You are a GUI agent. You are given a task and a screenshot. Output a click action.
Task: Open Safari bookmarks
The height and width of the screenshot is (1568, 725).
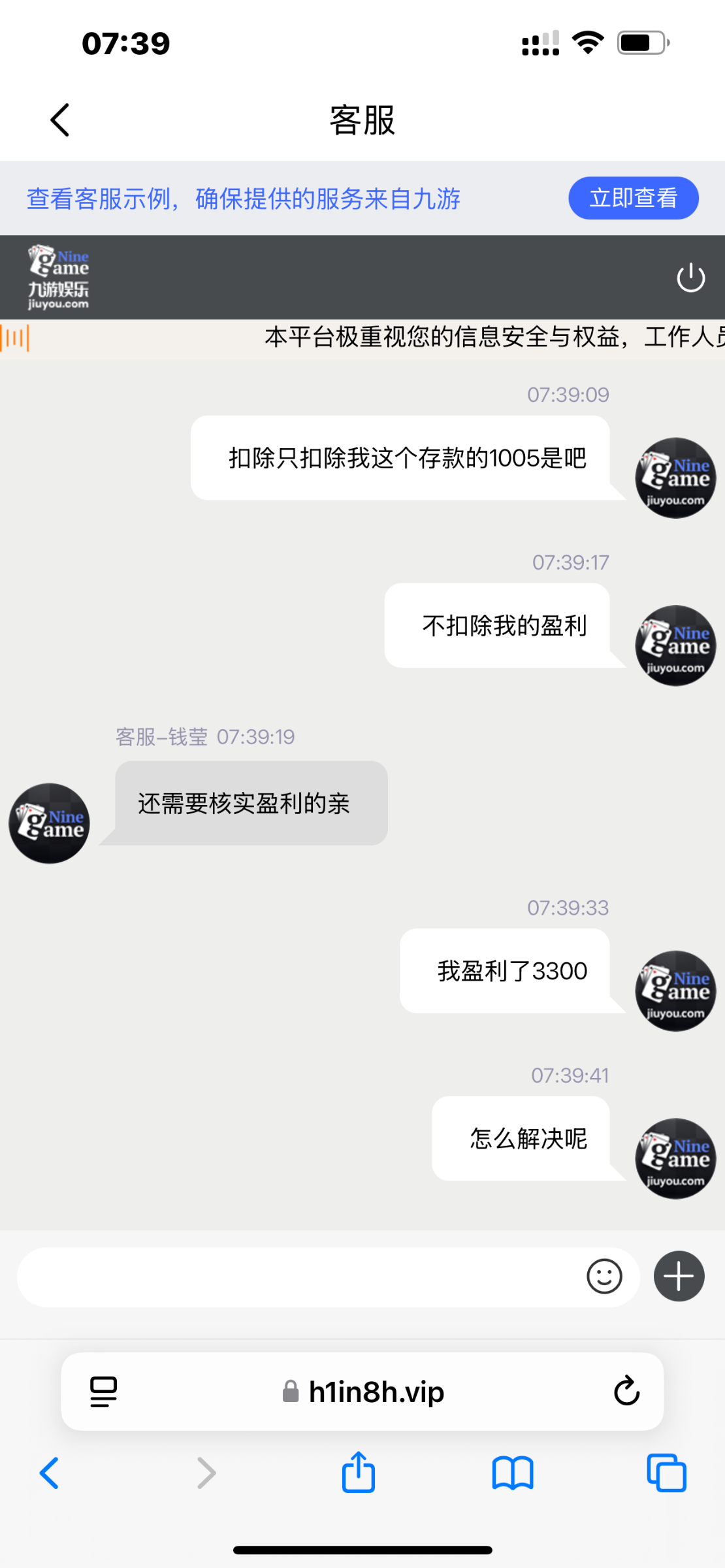click(513, 1473)
